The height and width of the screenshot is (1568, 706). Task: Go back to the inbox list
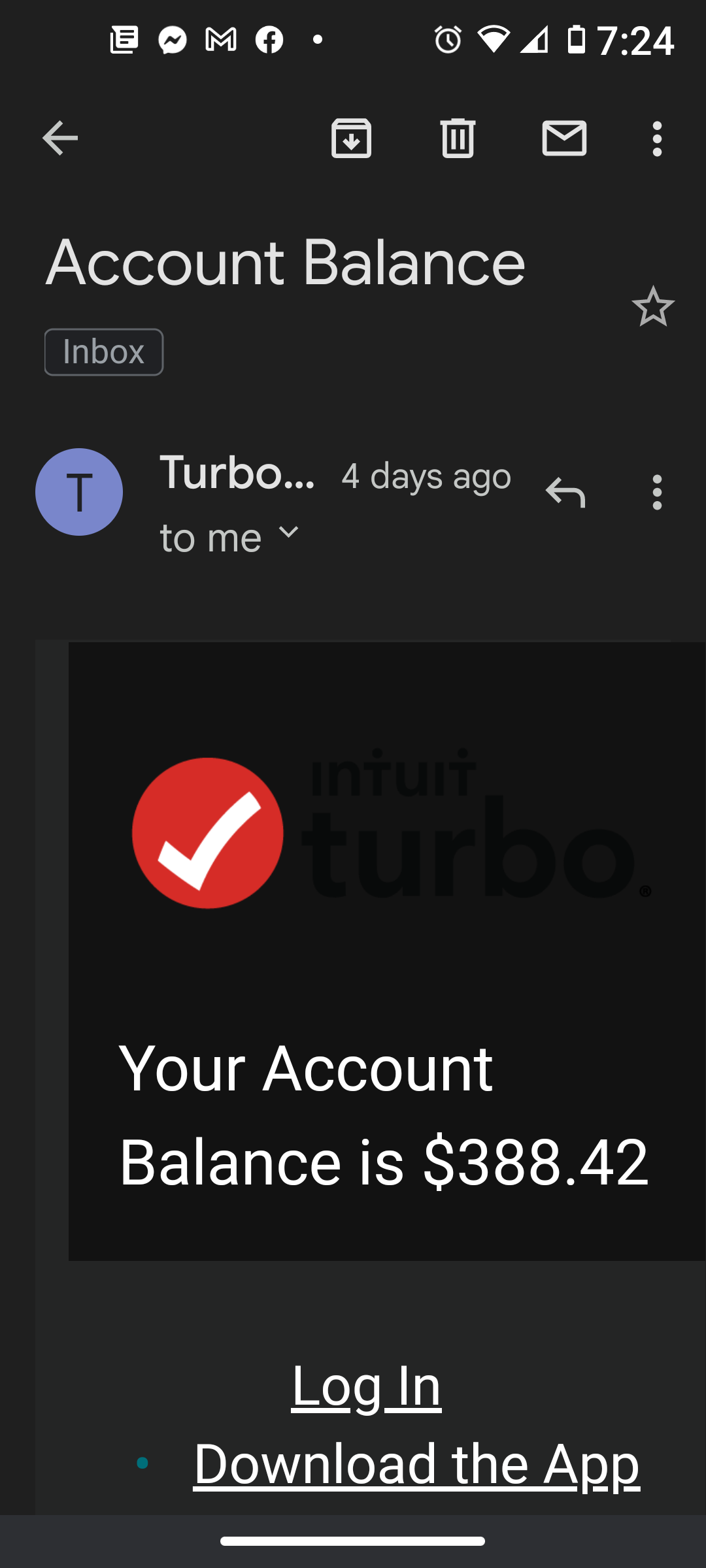click(59, 138)
